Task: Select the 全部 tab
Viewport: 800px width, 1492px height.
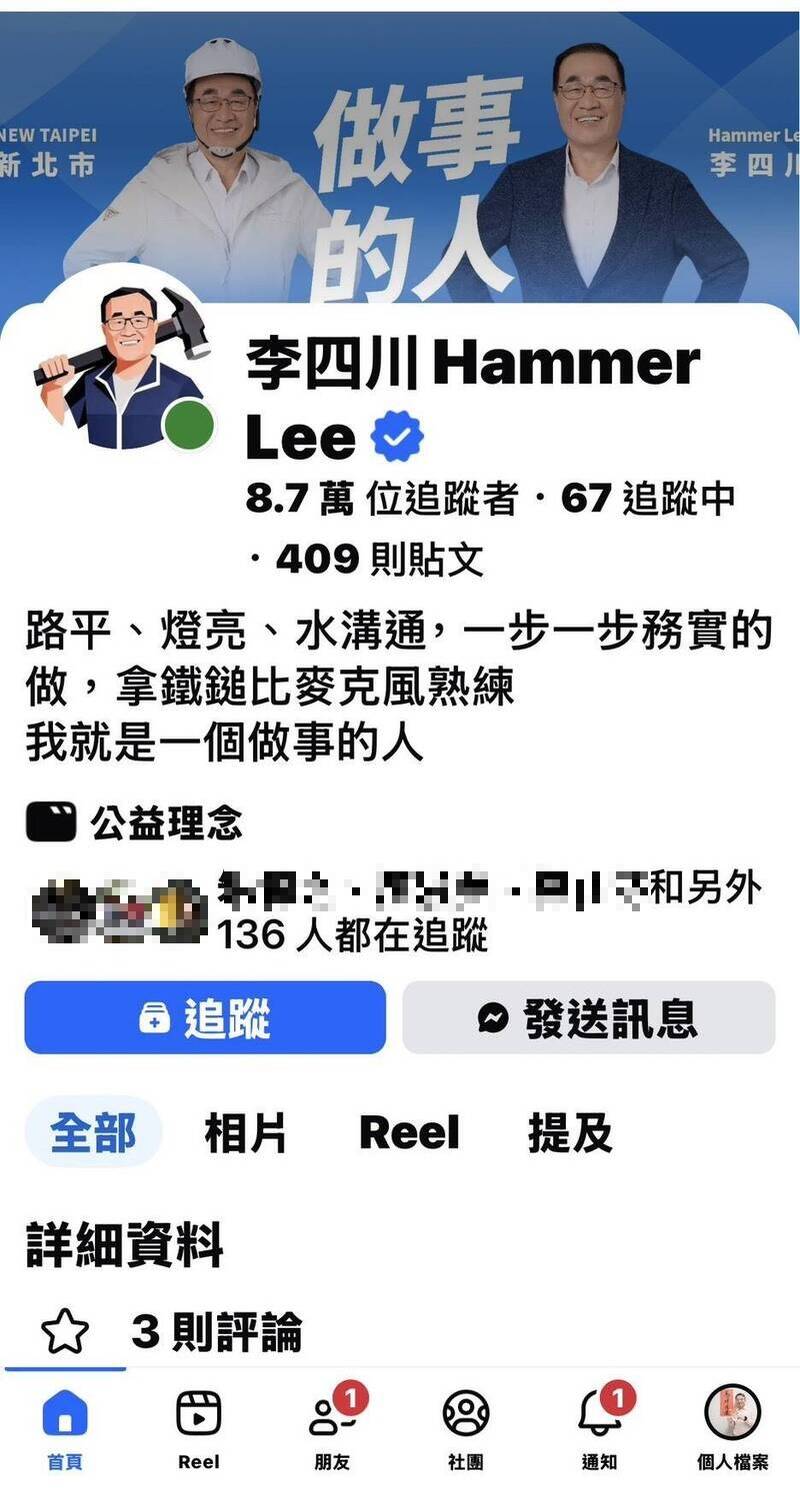Action: point(93,1133)
